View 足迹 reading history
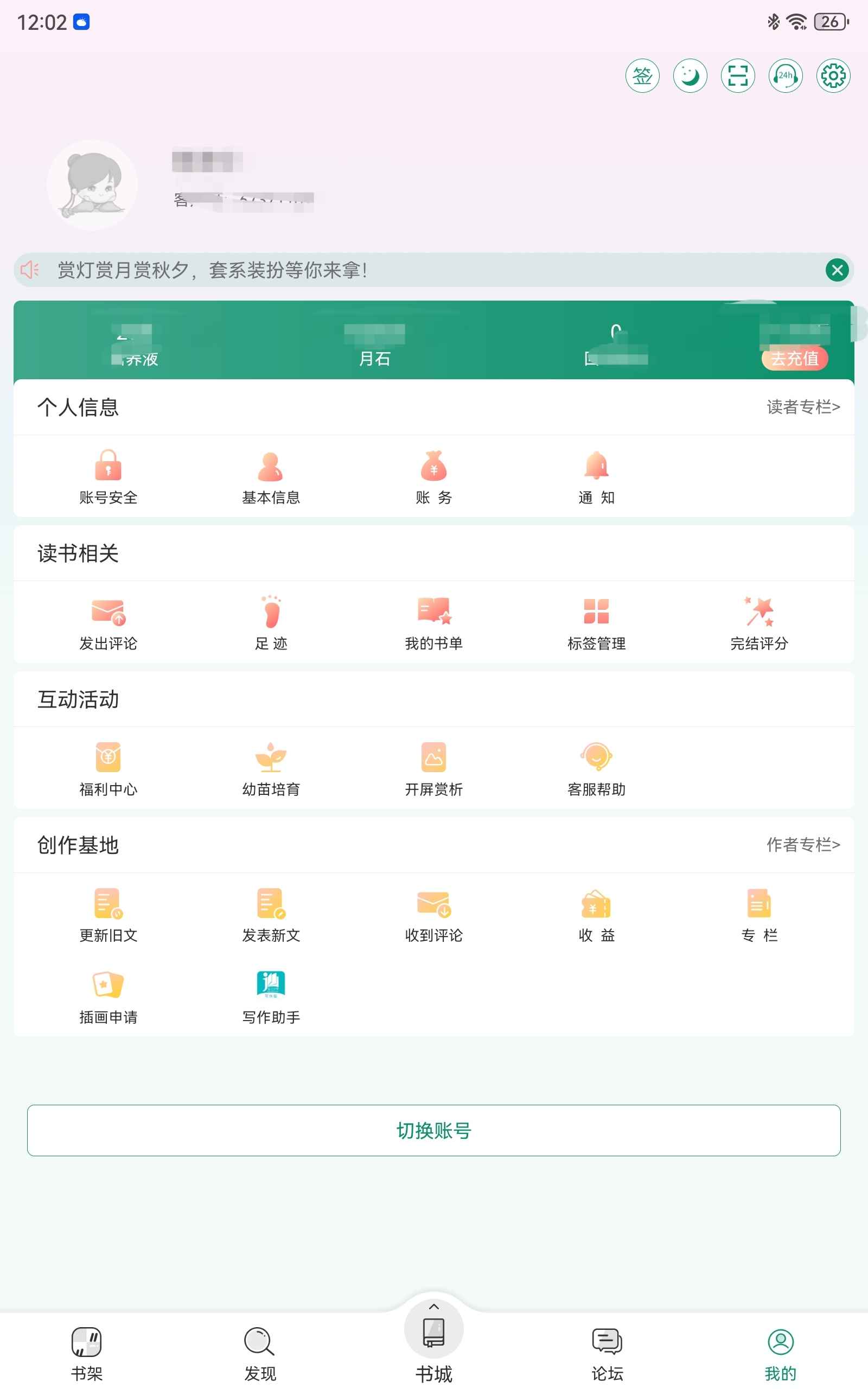 (271, 623)
